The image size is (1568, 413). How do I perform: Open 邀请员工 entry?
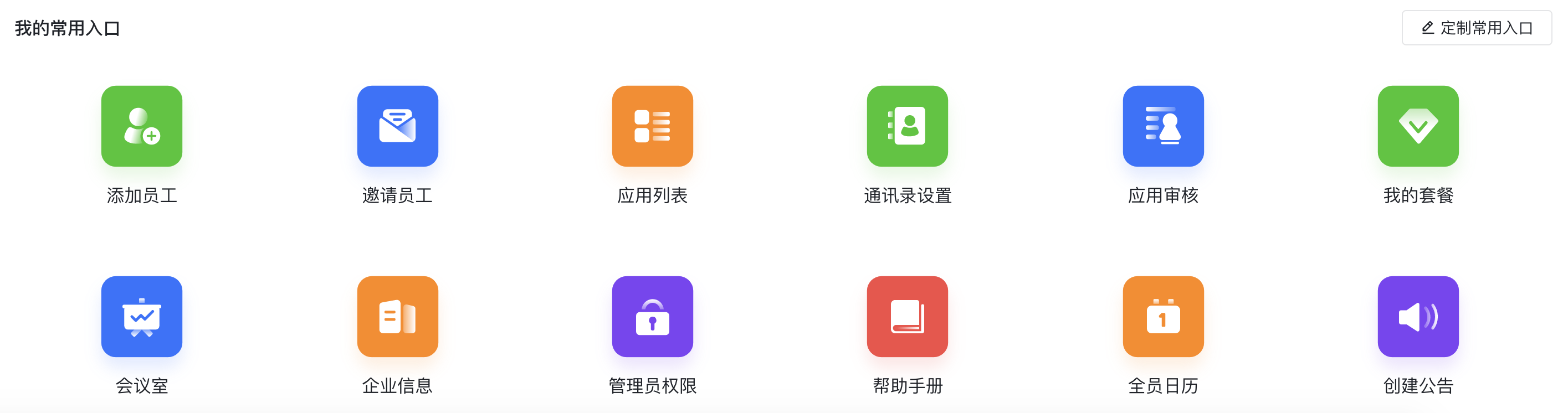pos(397,127)
